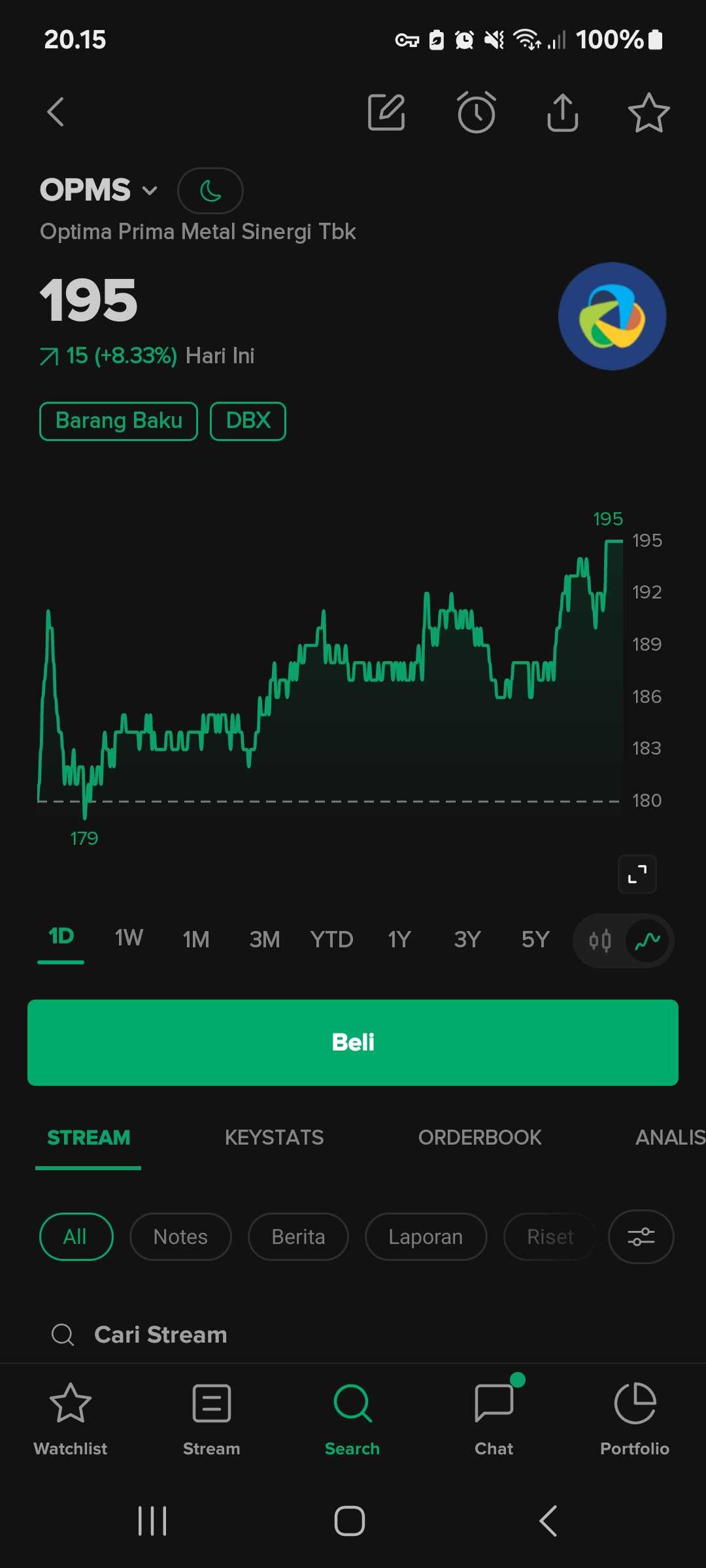The height and width of the screenshot is (1568, 706).
Task: Switch chart to candlestick view
Action: pos(600,941)
